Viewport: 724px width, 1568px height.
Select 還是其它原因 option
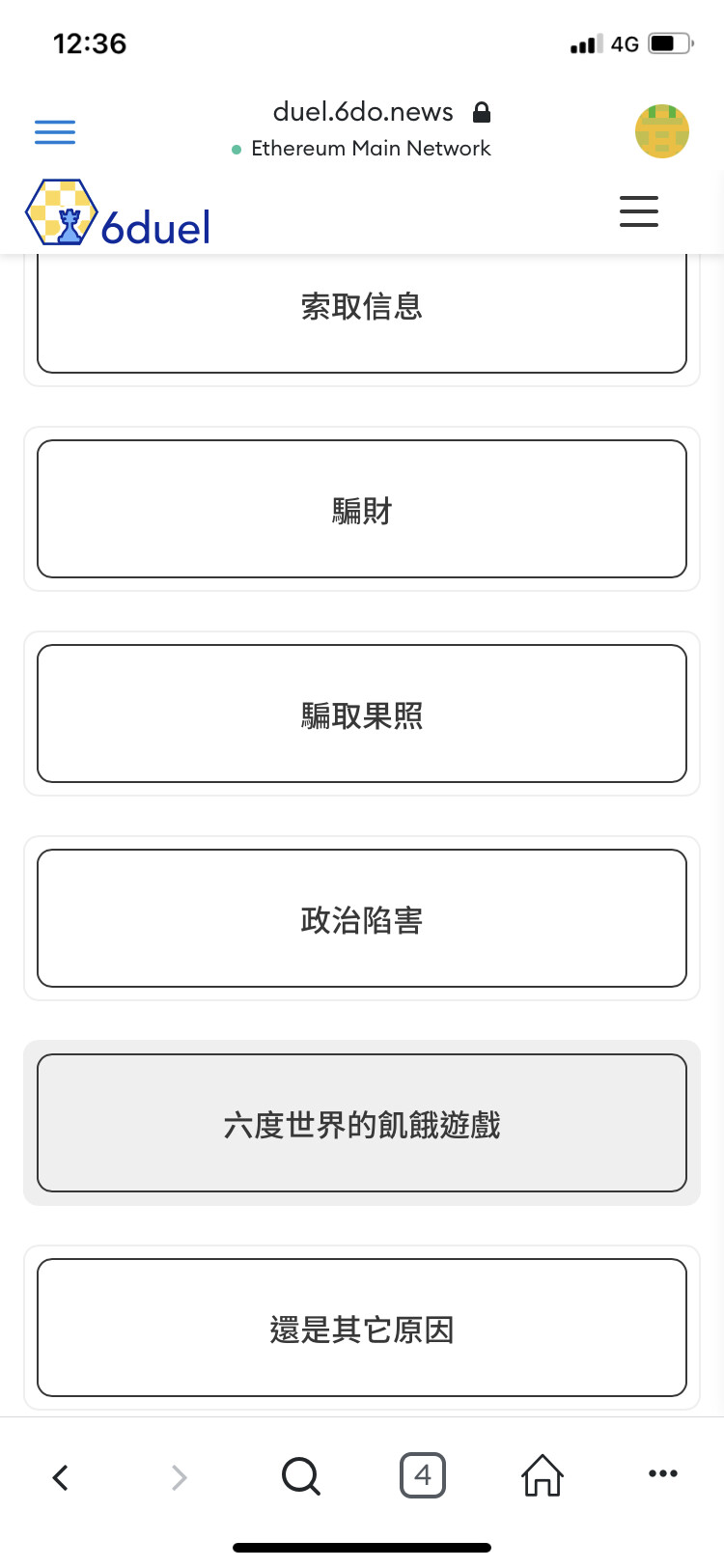362,1328
